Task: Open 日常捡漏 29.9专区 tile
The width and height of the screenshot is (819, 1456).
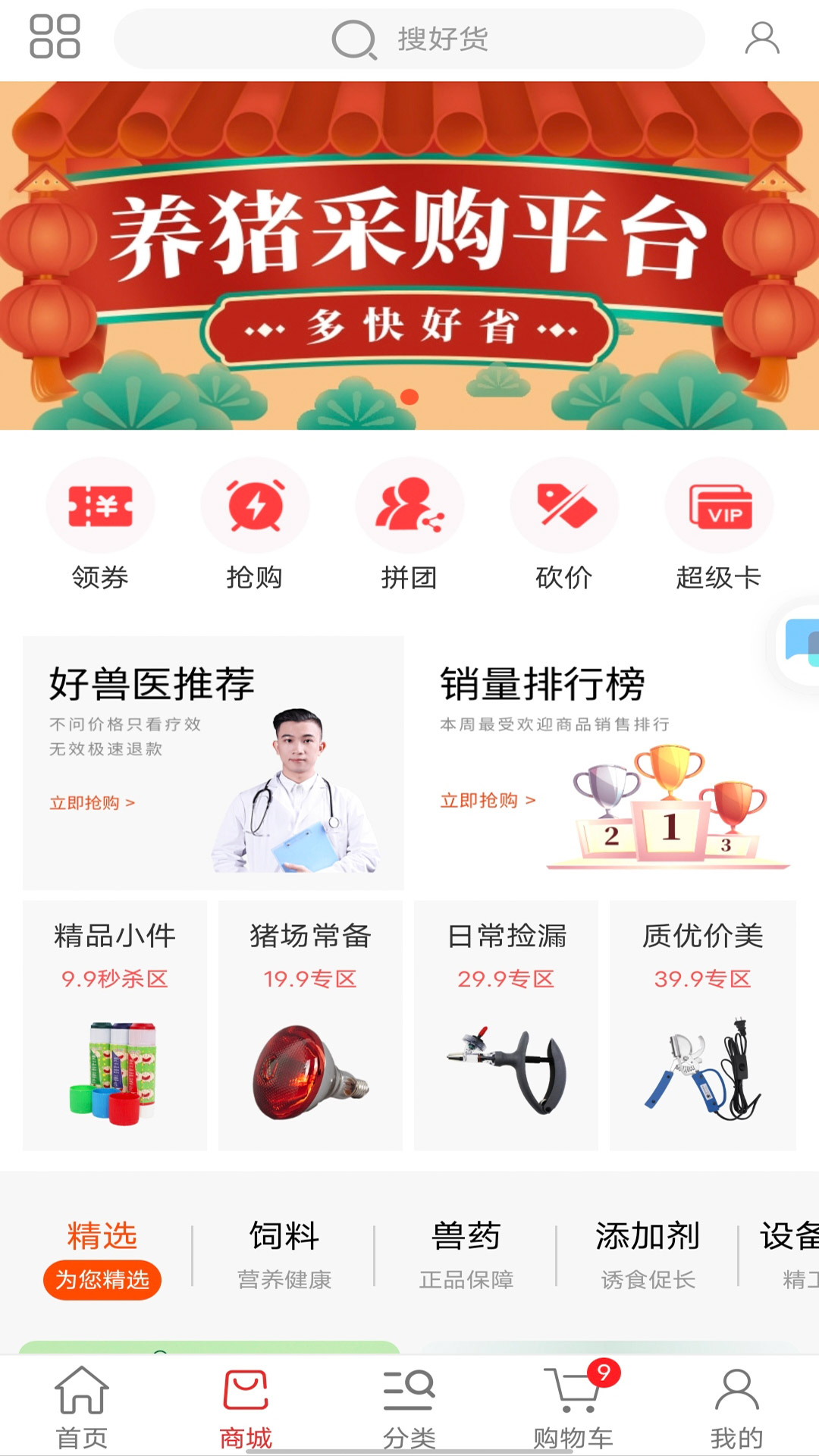Action: pyautogui.click(x=506, y=1025)
